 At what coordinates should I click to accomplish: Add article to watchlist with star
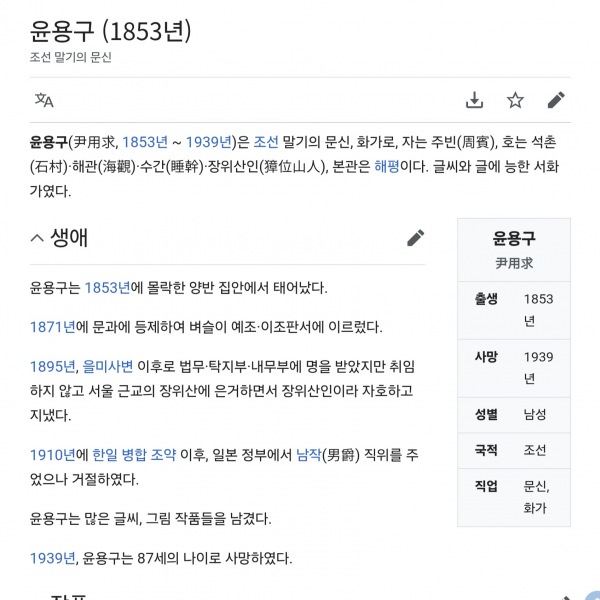[515, 100]
